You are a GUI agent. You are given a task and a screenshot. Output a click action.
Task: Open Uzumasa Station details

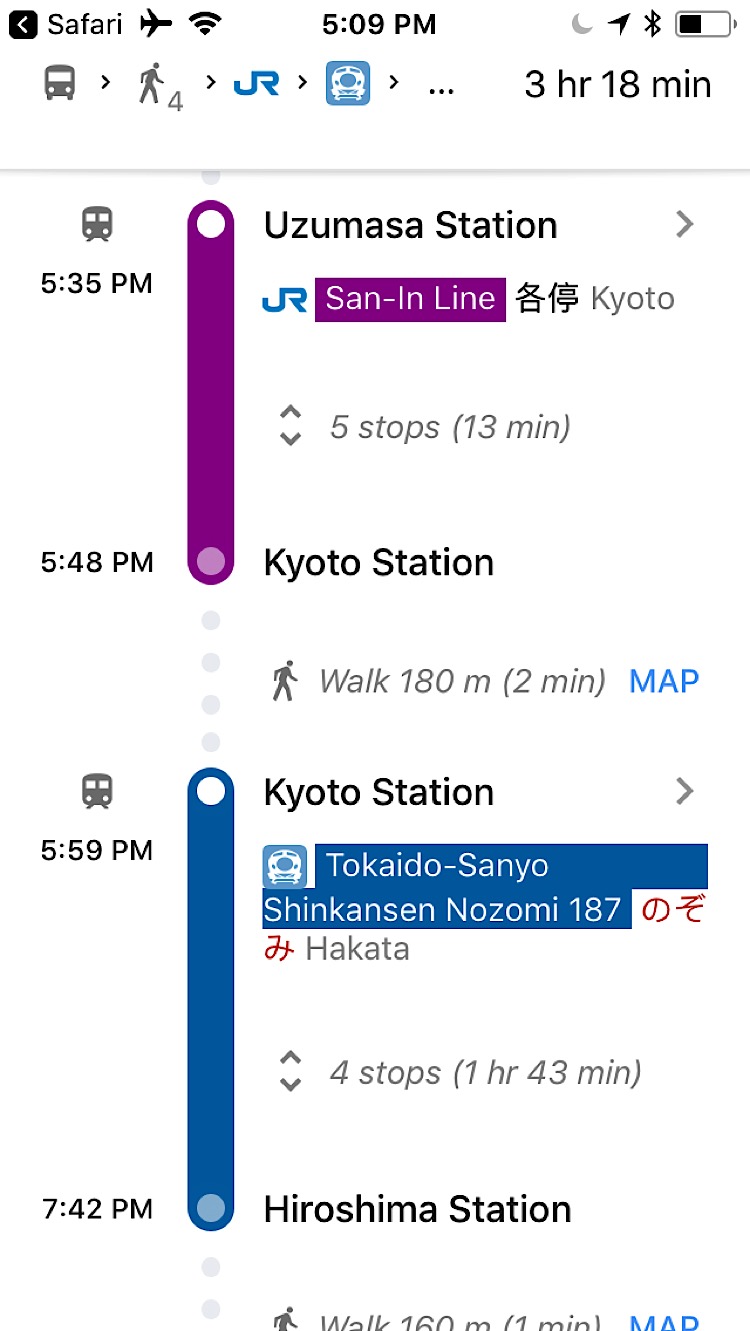[x=683, y=225]
